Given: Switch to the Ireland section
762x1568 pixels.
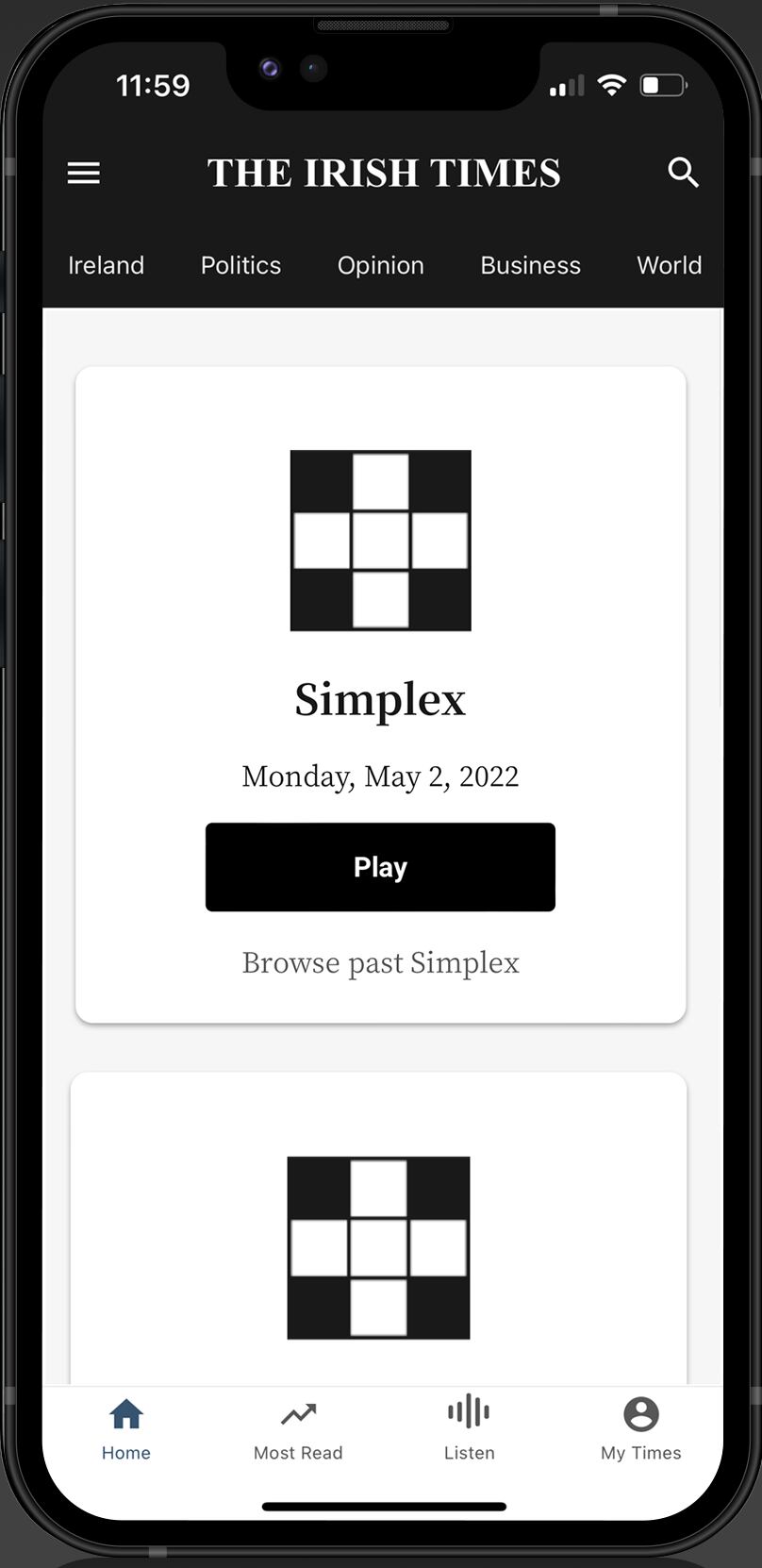Looking at the screenshot, I should coord(106,265).
